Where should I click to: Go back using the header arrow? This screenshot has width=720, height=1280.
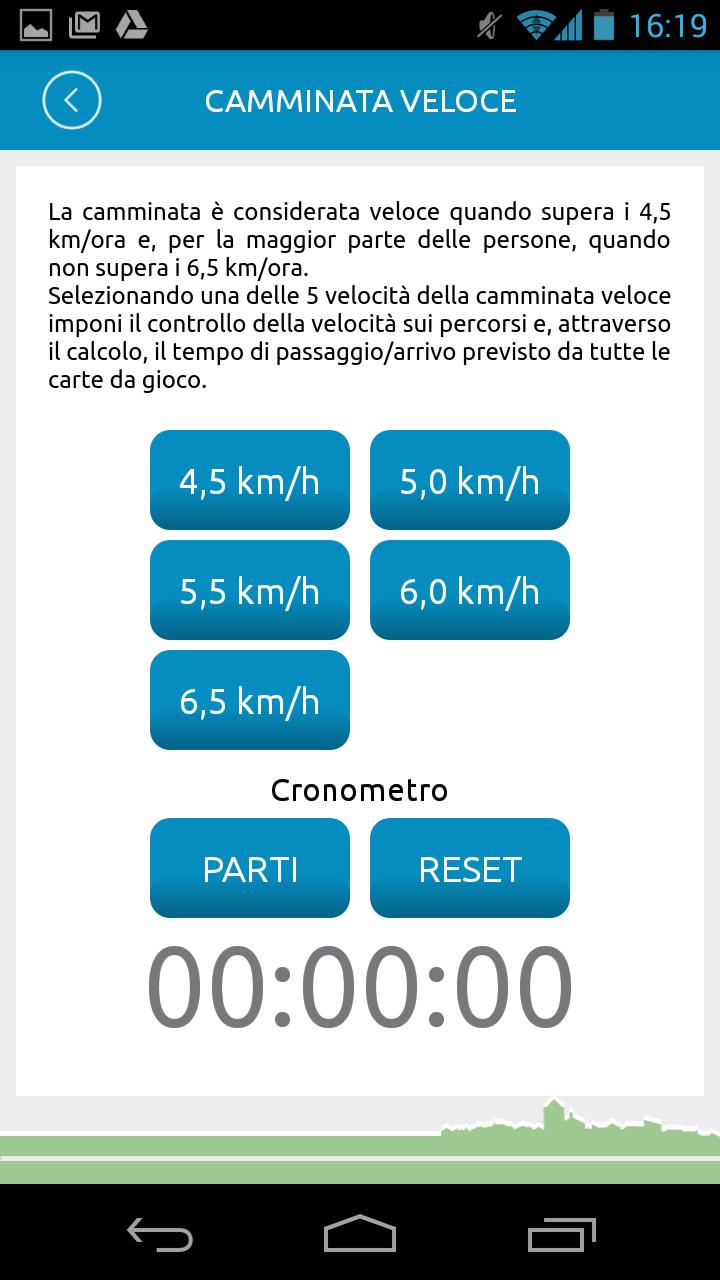71,100
